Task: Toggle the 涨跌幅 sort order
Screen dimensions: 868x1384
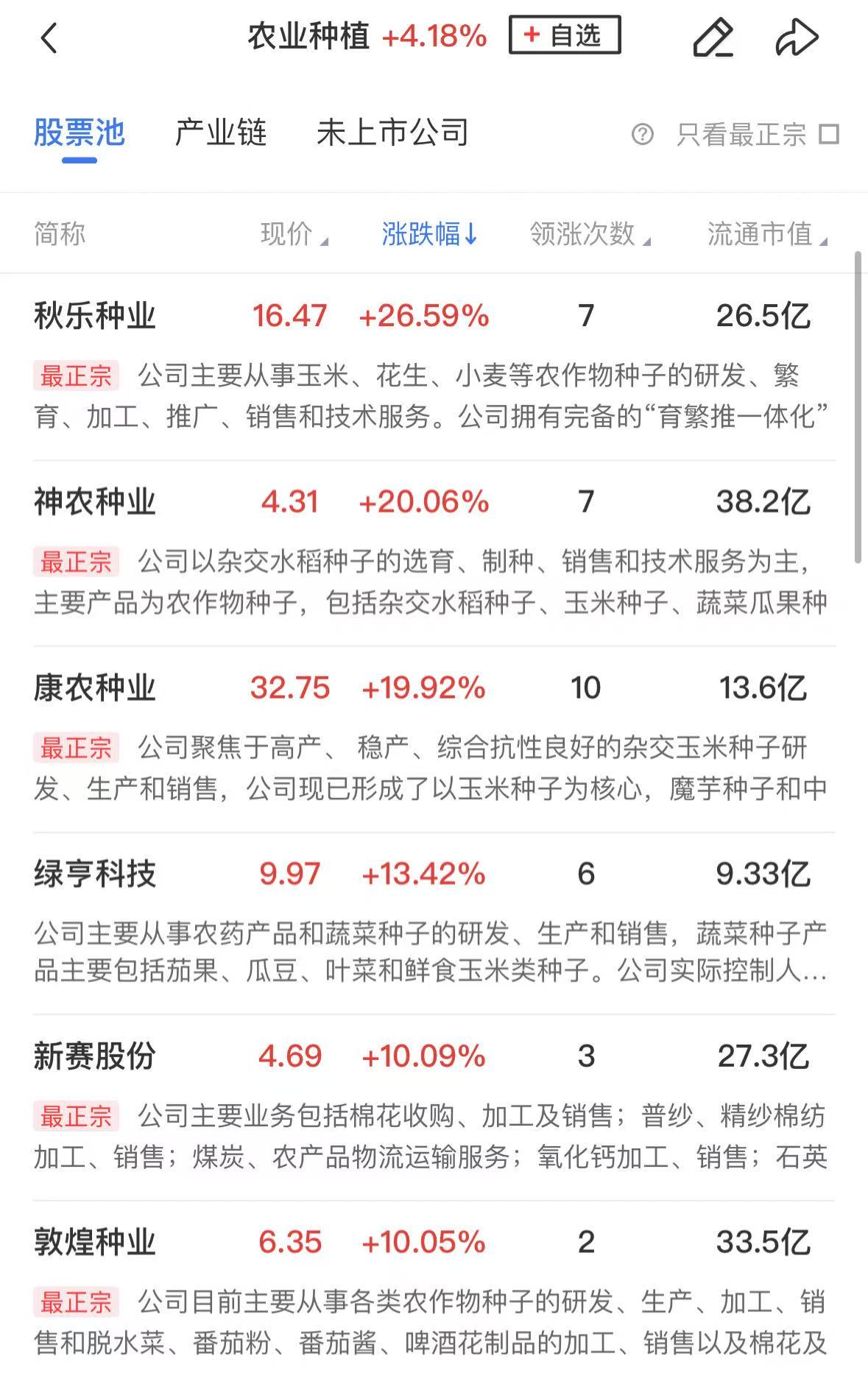Action: point(429,234)
